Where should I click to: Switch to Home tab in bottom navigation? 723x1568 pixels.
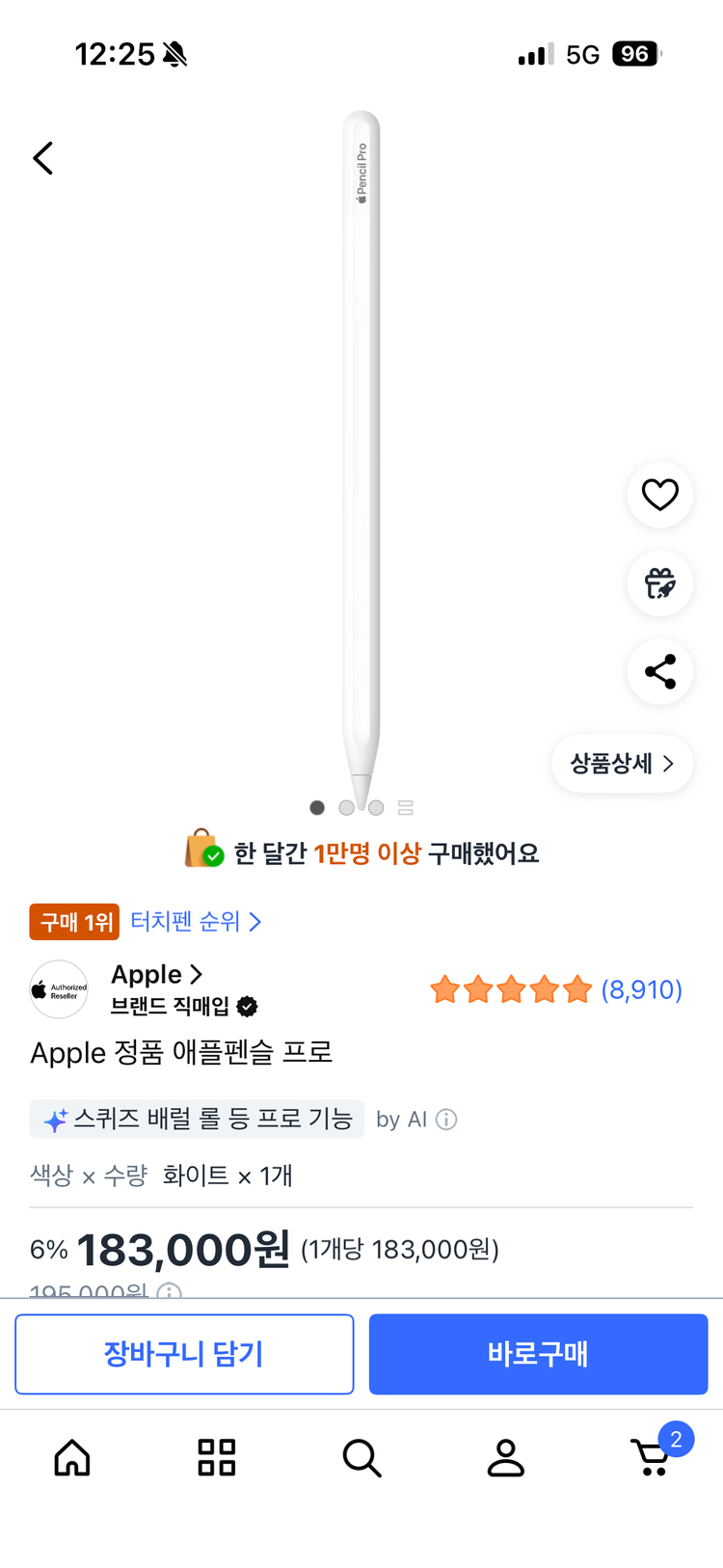click(71, 1457)
